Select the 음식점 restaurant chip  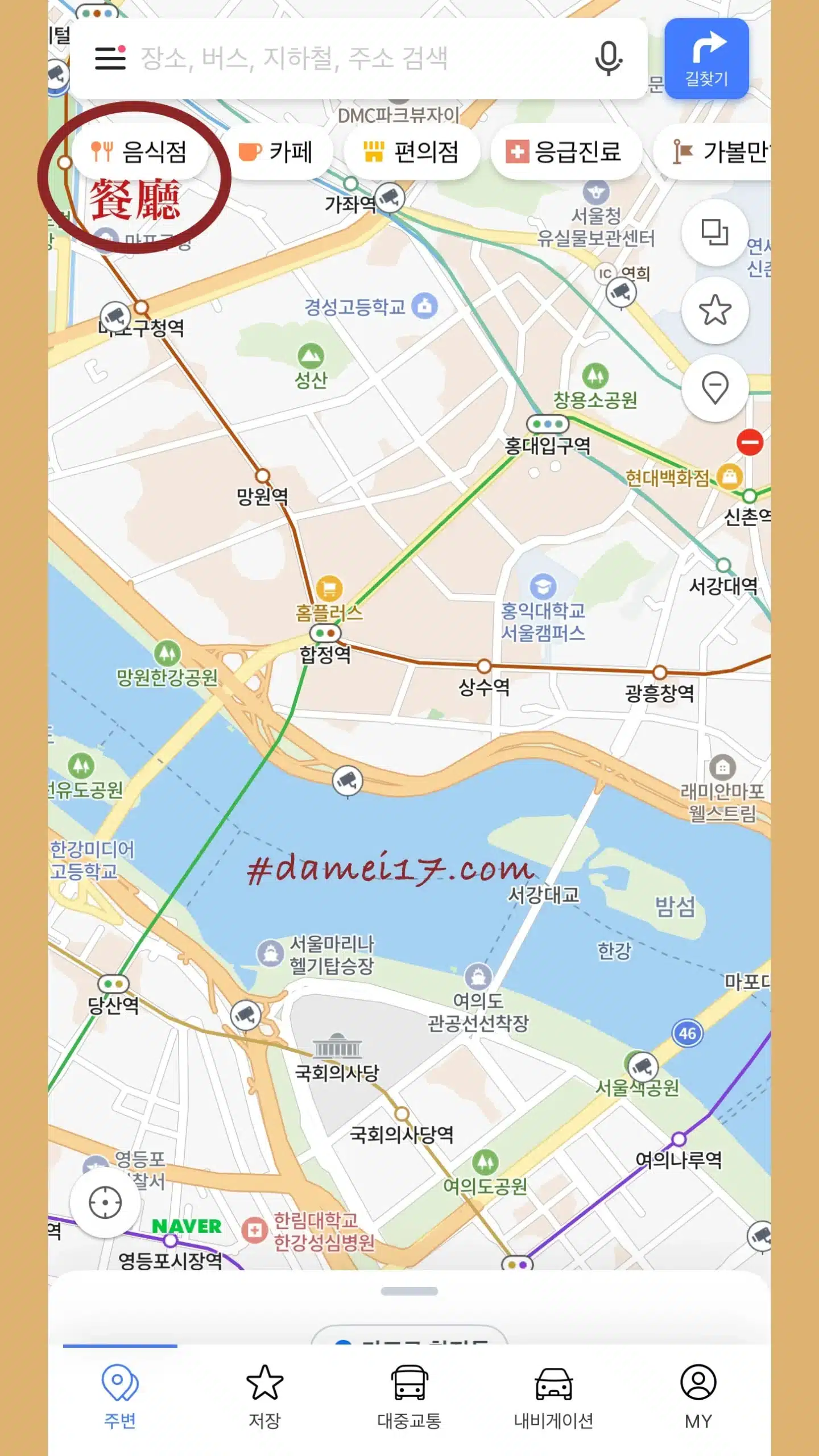[x=139, y=152]
